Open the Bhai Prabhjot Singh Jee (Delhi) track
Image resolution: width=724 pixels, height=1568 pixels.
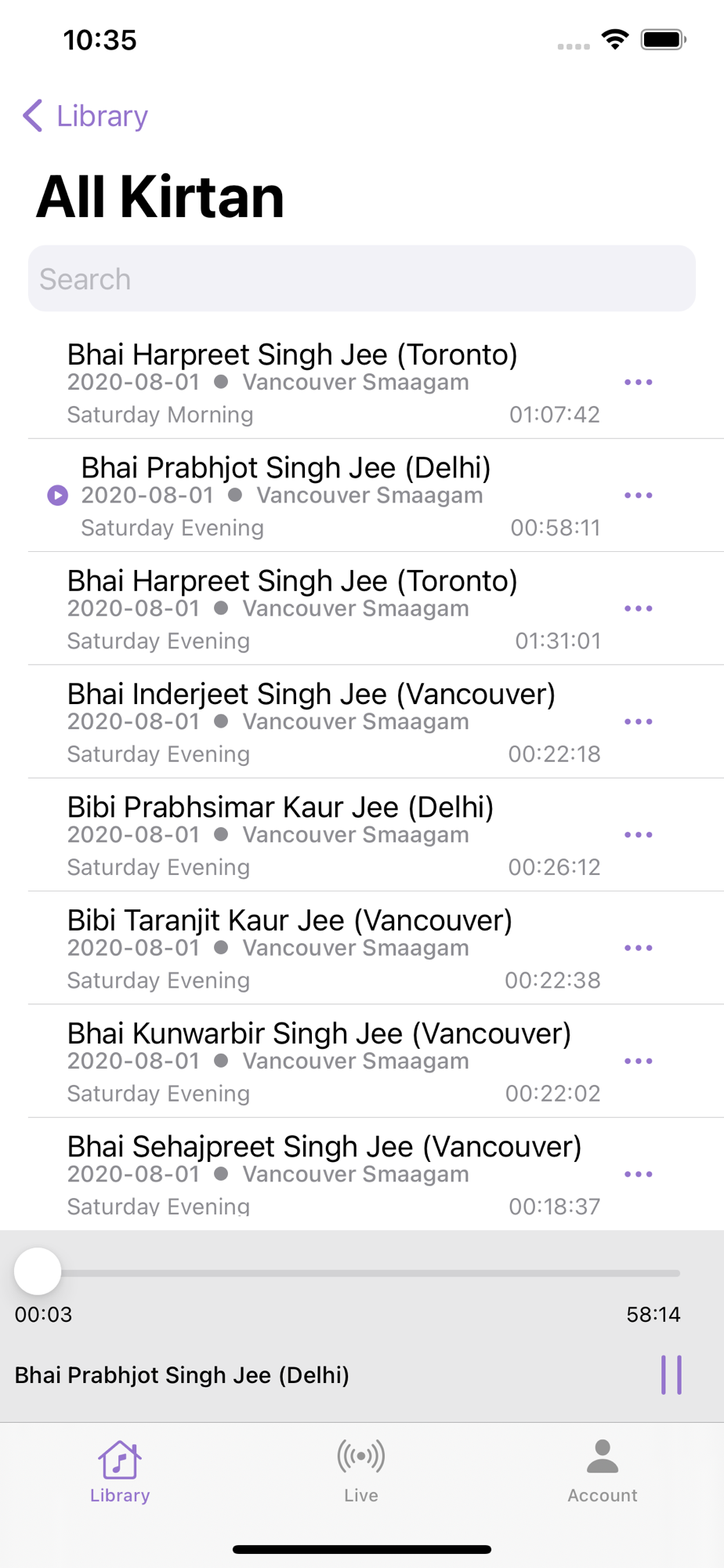pyautogui.click(x=313, y=495)
